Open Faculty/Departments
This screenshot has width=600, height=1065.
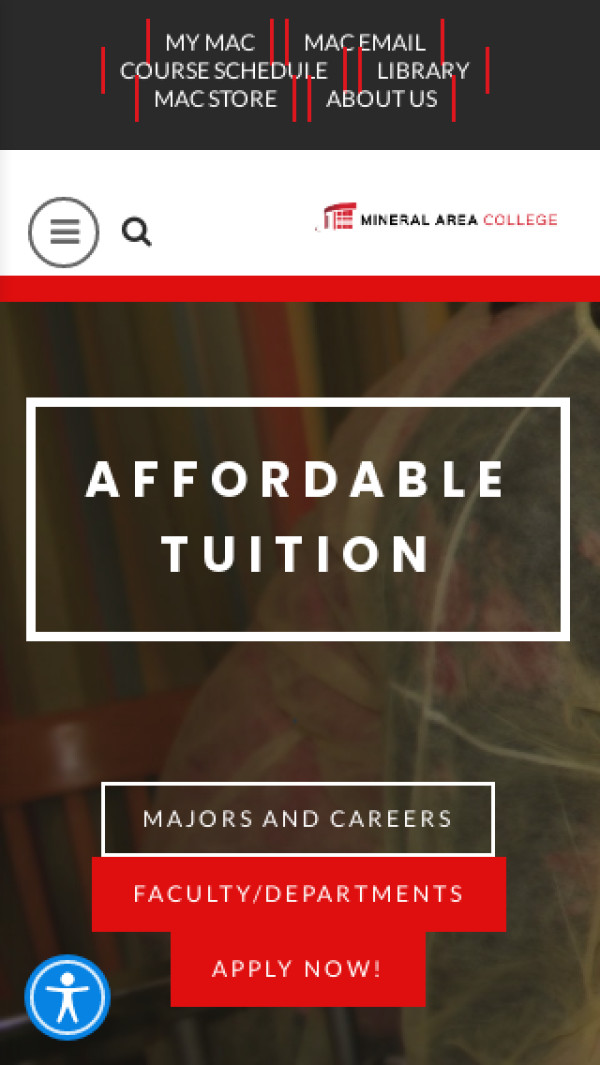coord(299,894)
